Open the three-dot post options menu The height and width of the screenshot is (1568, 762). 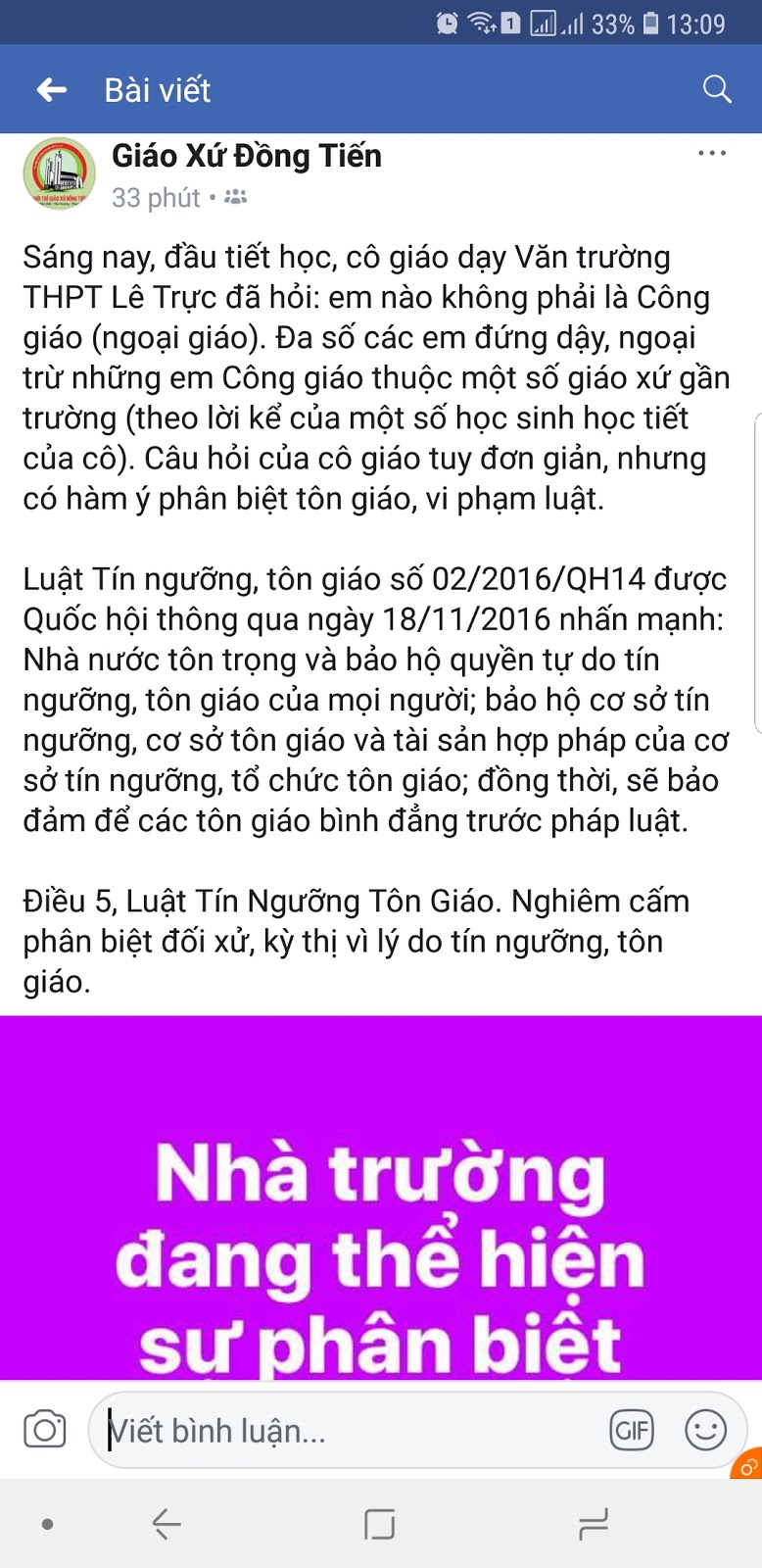(x=712, y=152)
